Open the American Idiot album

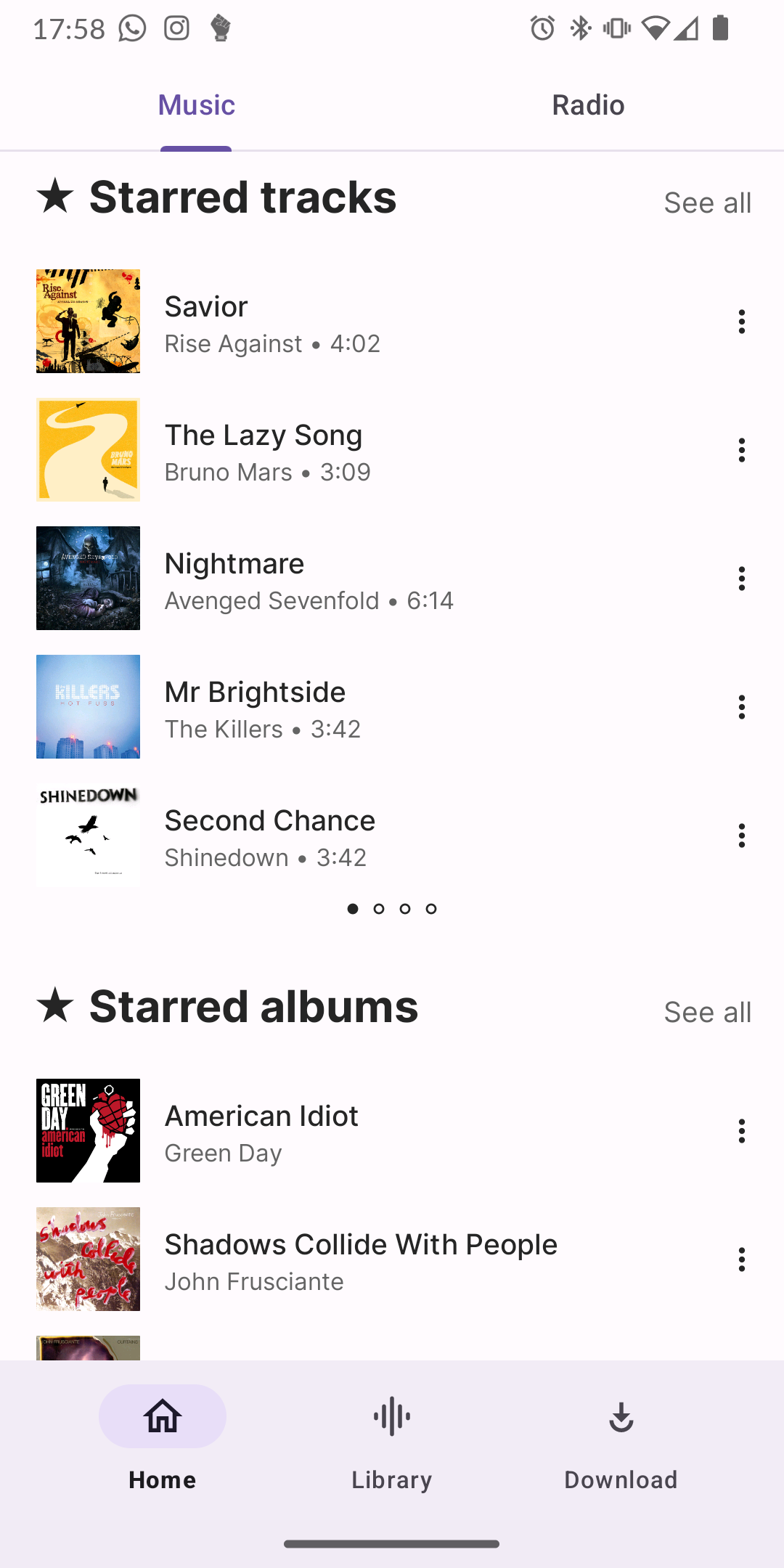click(363, 1131)
